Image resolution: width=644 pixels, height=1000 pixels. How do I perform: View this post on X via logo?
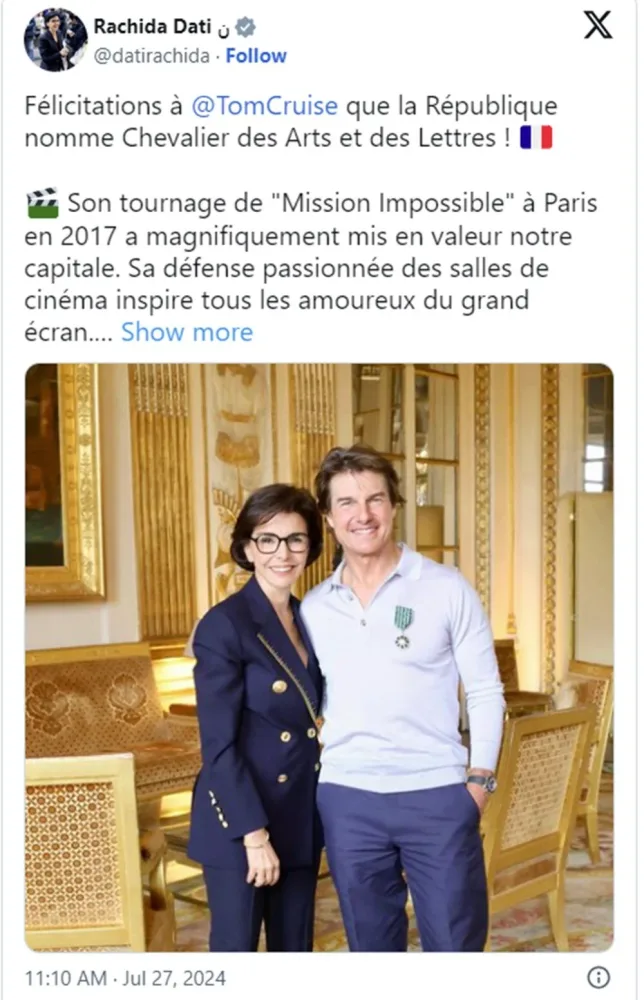(598, 25)
